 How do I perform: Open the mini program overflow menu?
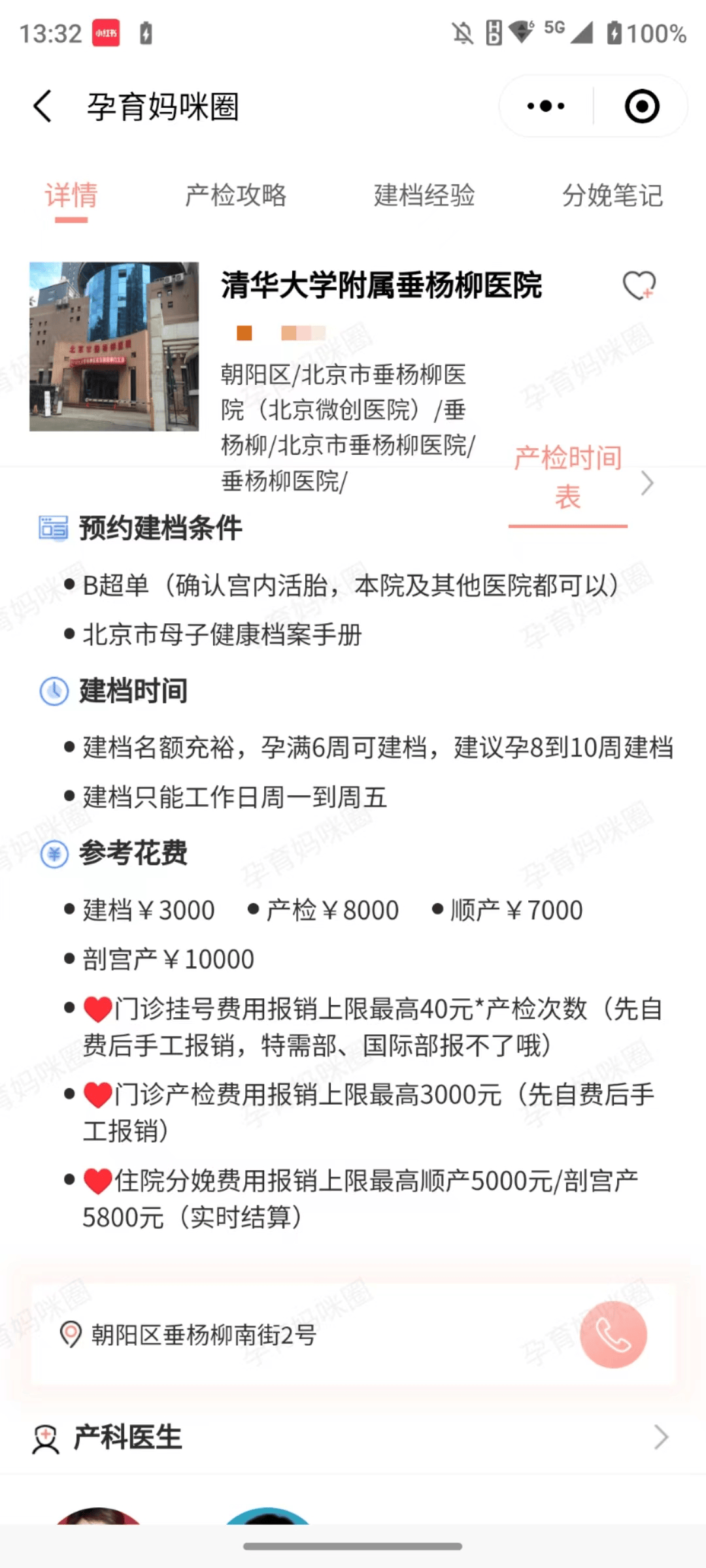pos(546,106)
